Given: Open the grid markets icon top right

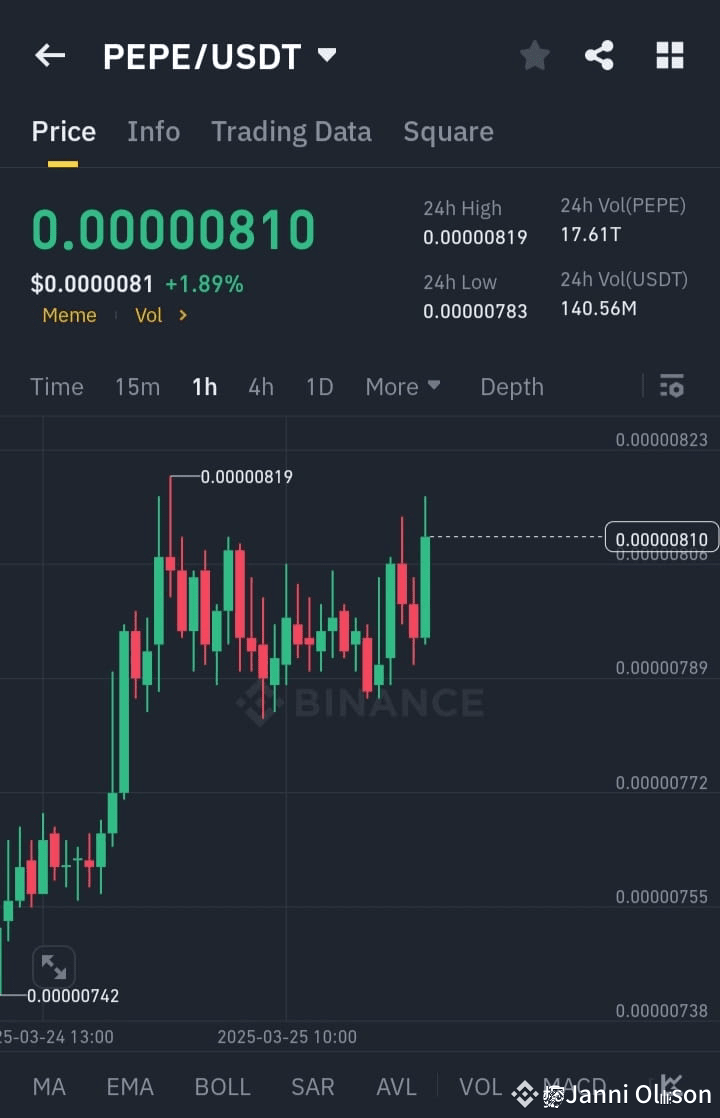Looking at the screenshot, I should 669,55.
